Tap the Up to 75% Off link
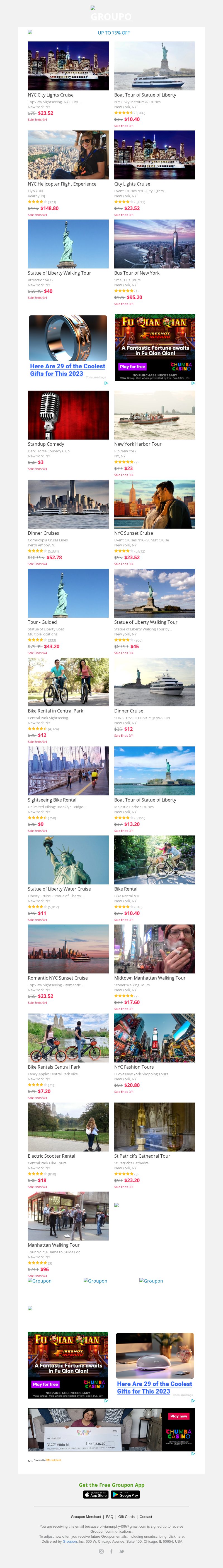 click(114, 33)
